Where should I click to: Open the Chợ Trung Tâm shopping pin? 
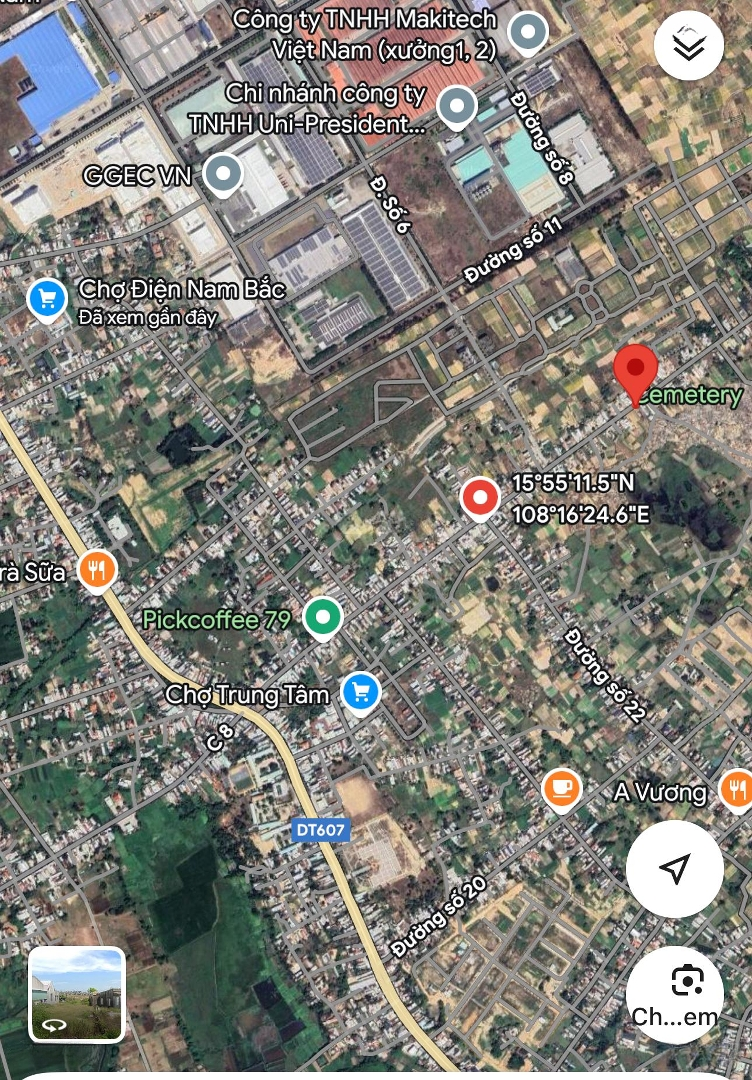360,691
